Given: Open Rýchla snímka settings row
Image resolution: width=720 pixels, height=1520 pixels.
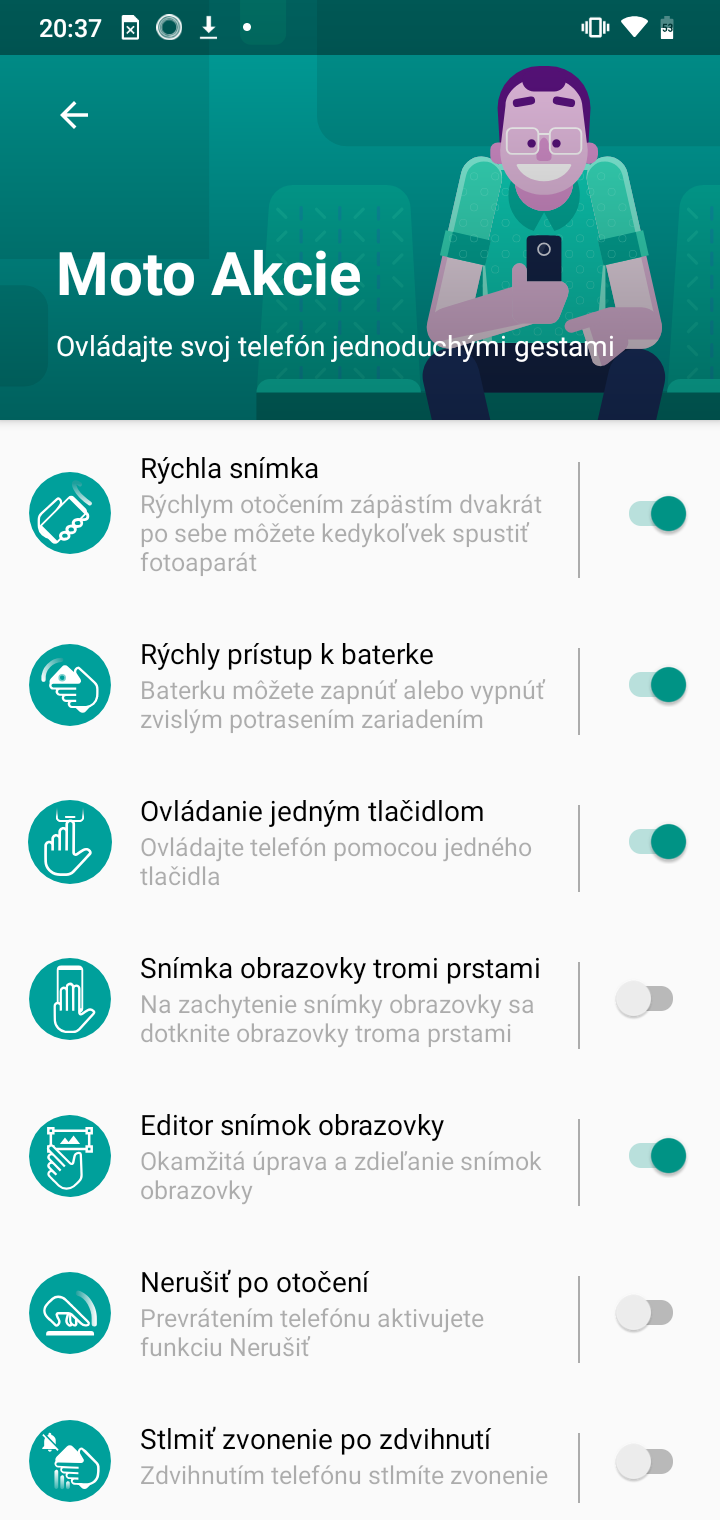Looking at the screenshot, I should (289, 514).
